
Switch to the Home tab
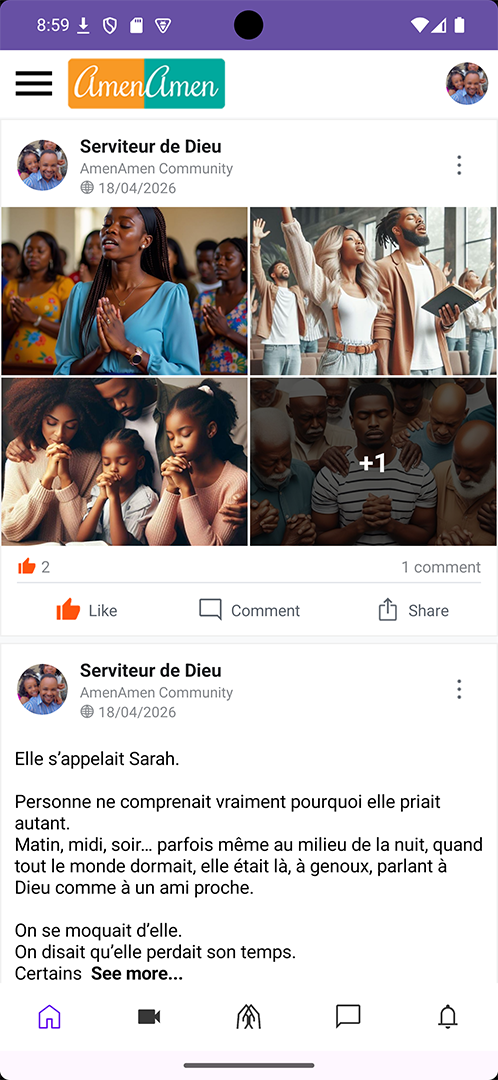[50, 1017]
